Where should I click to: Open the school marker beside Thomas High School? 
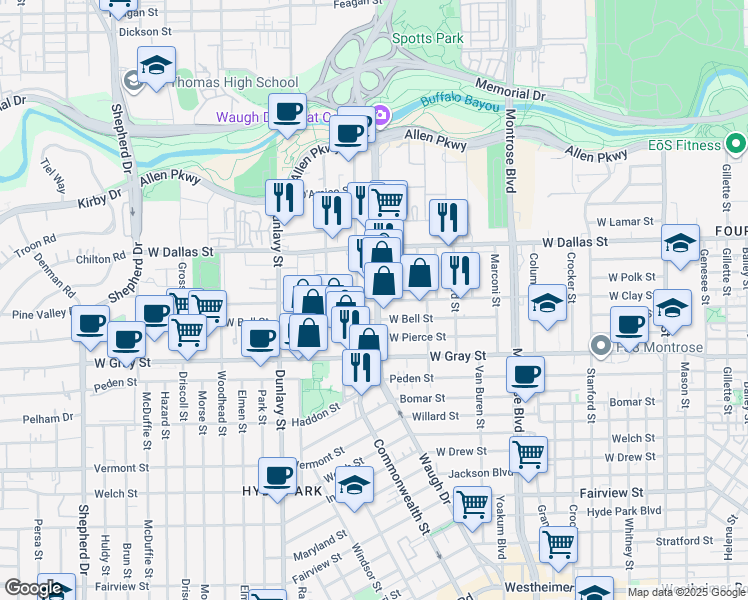point(156,66)
